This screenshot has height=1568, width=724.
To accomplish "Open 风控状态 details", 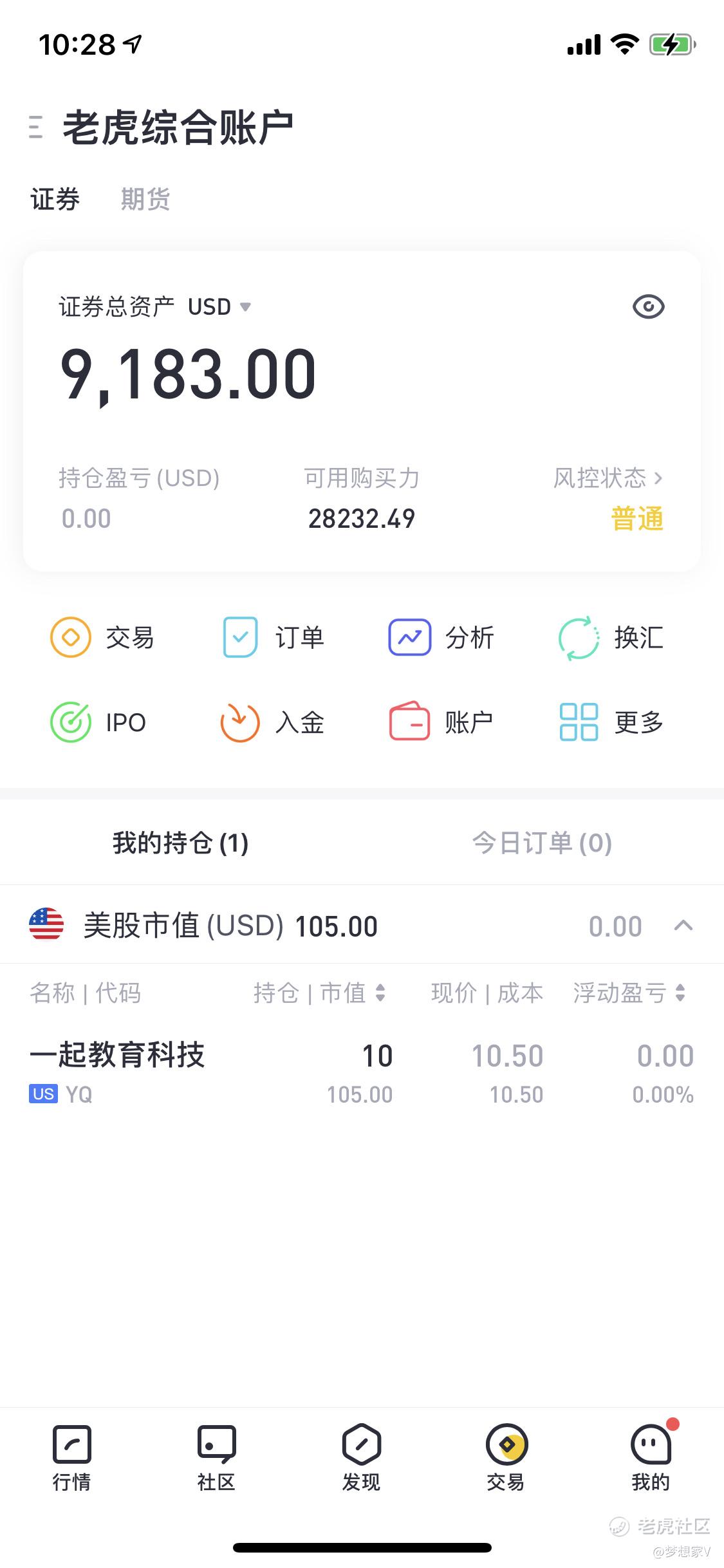I will (x=608, y=478).
